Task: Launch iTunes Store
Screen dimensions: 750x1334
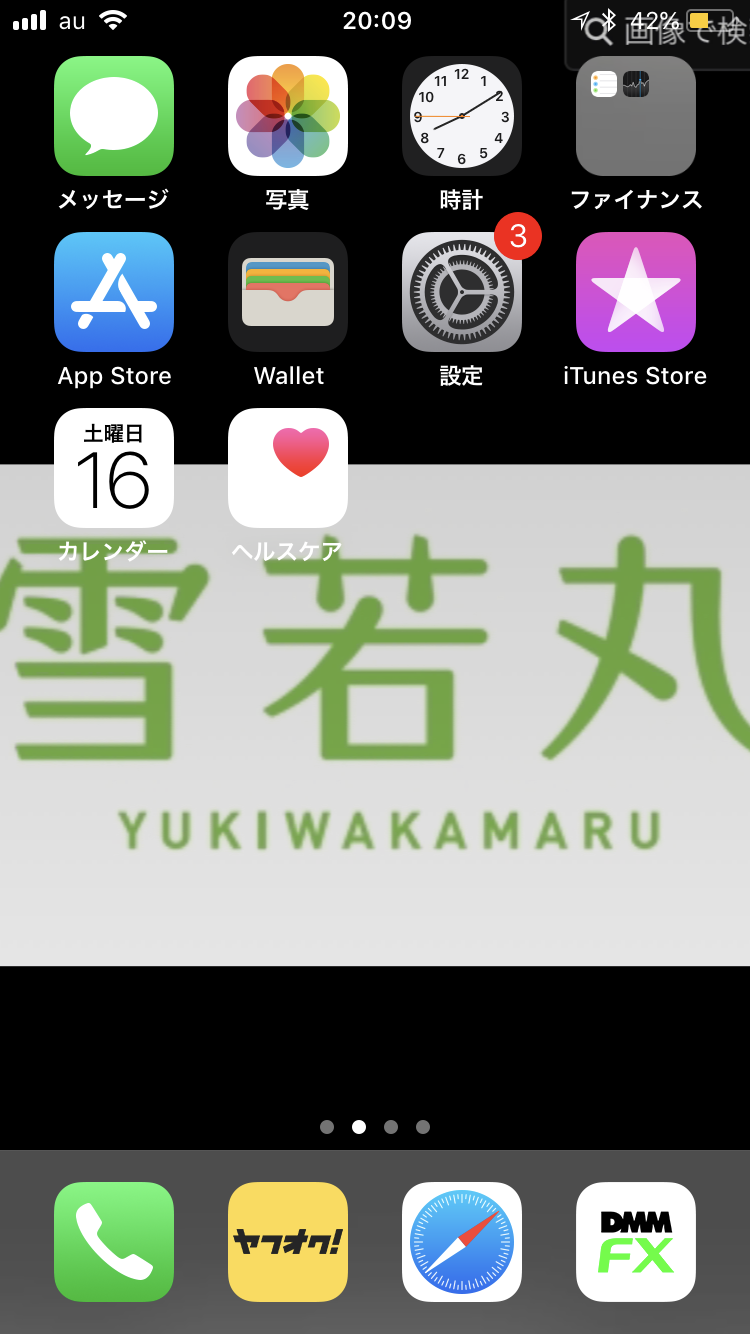Action: pos(636,292)
